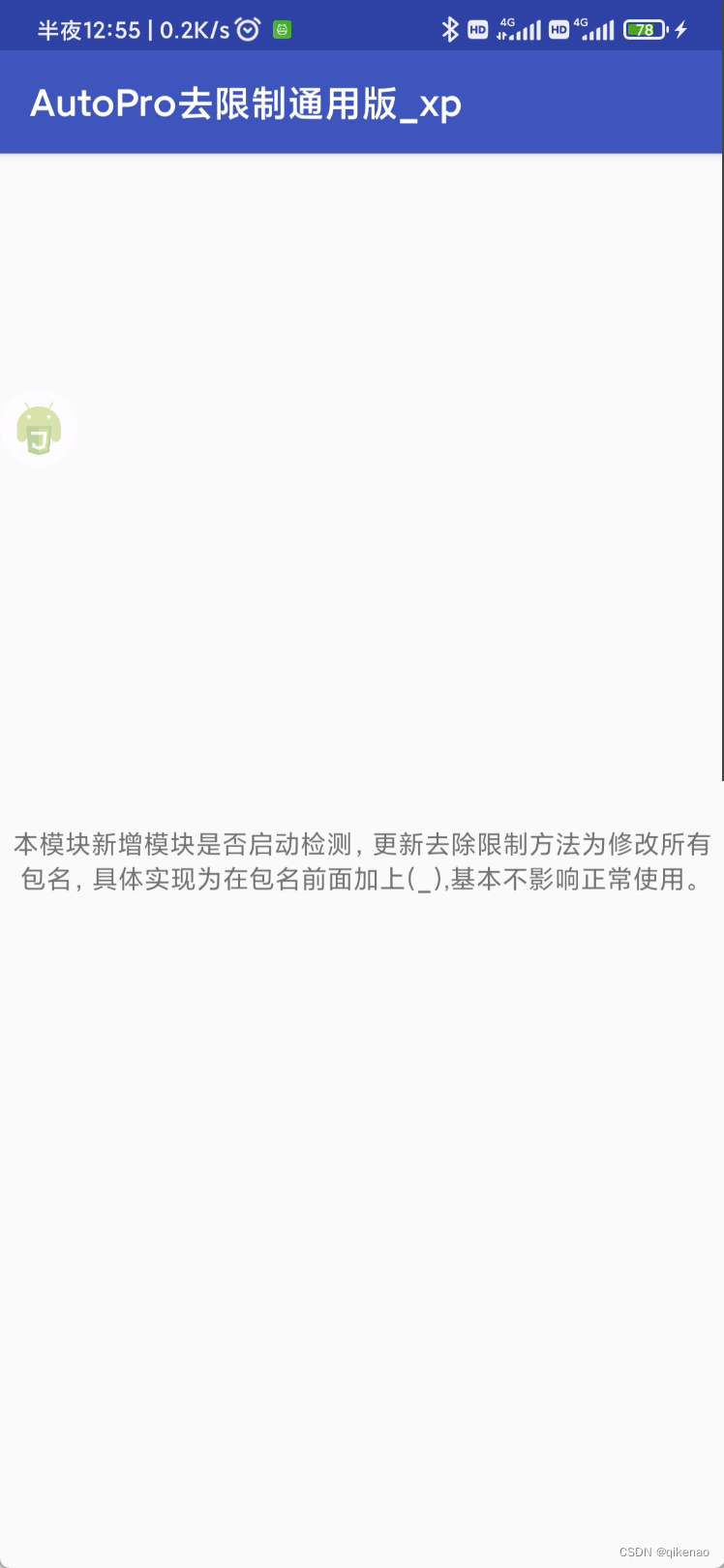Tap the alarm clock icon in status bar
The width and height of the screenshot is (724, 1568).
[x=248, y=30]
